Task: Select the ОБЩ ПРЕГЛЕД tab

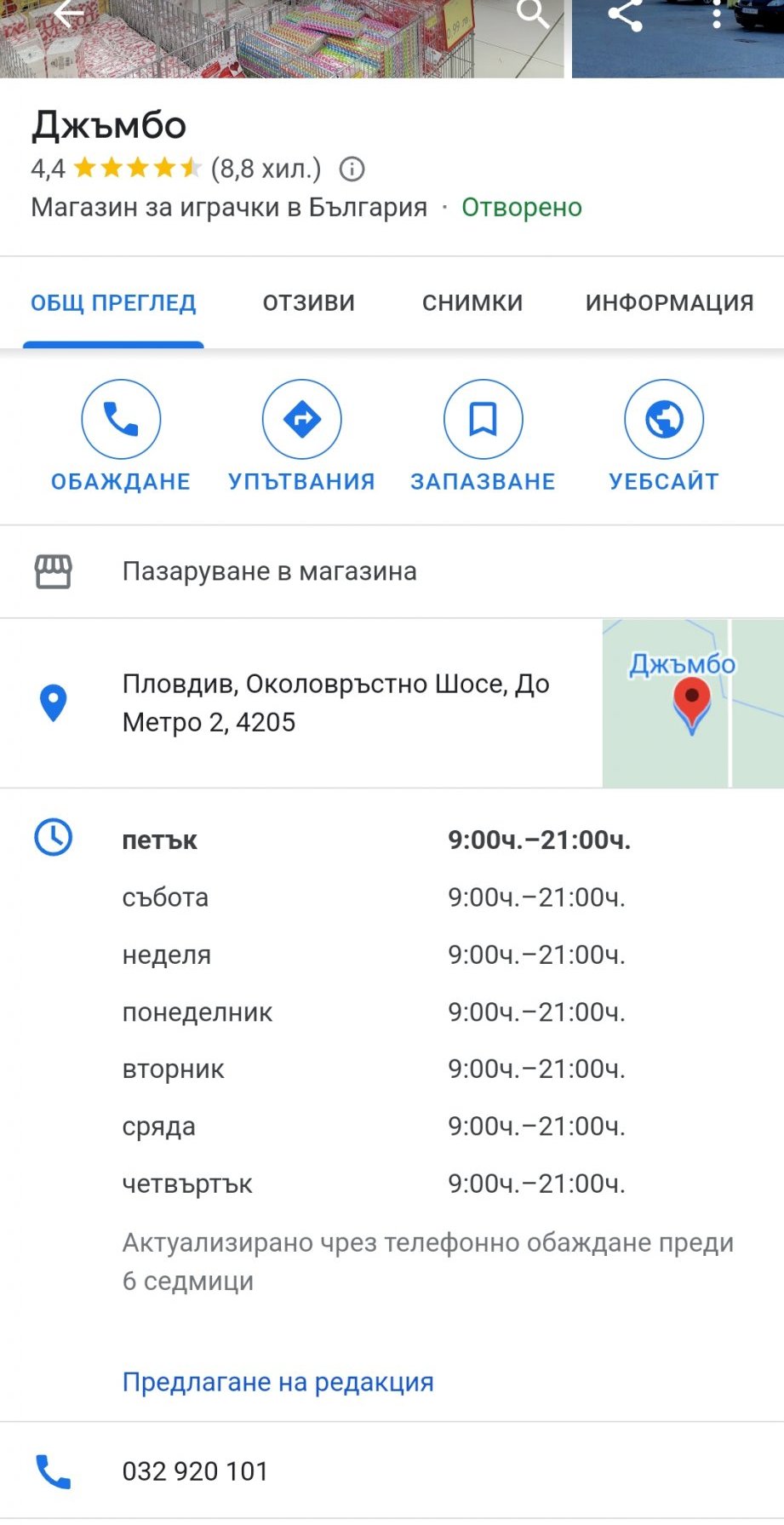Action: pos(113,303)
